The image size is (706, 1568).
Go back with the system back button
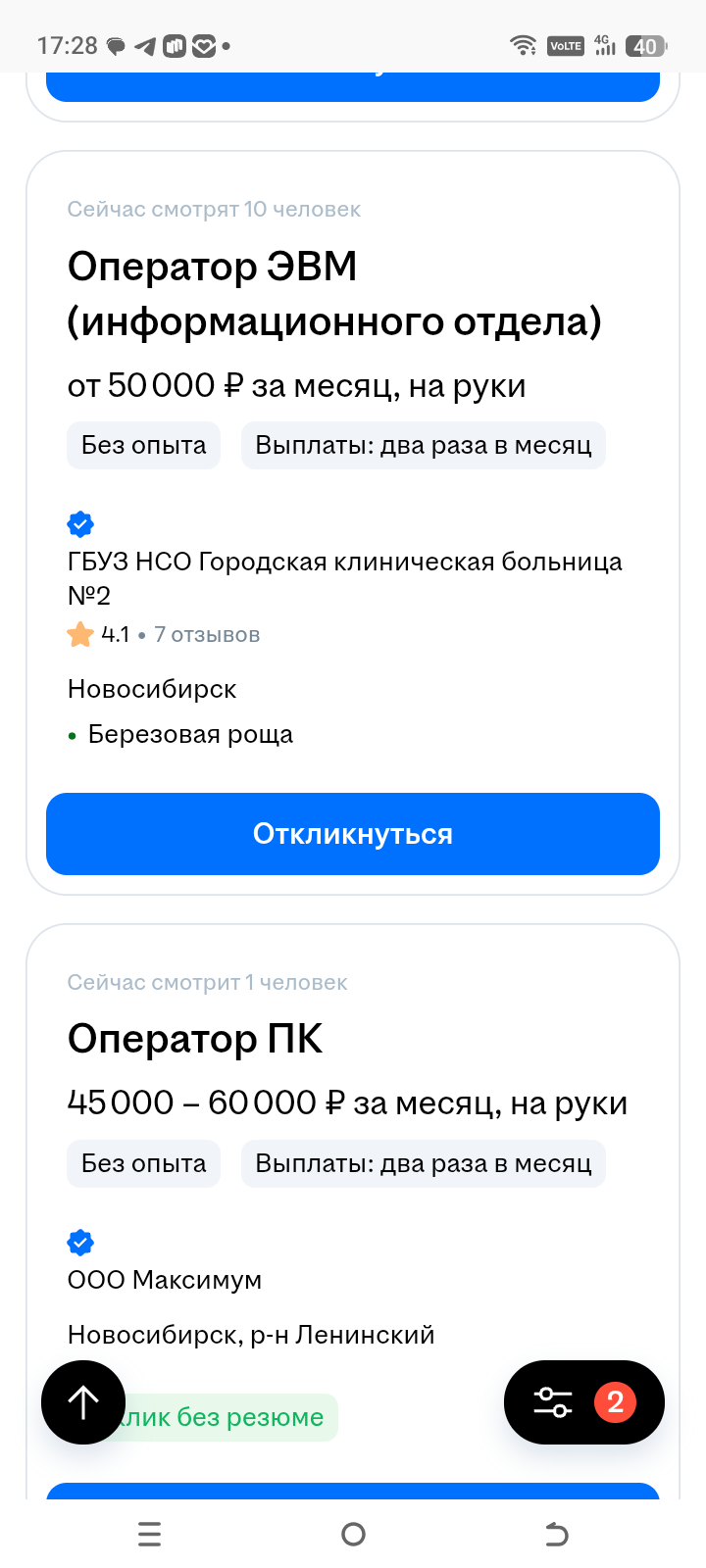556,1534
